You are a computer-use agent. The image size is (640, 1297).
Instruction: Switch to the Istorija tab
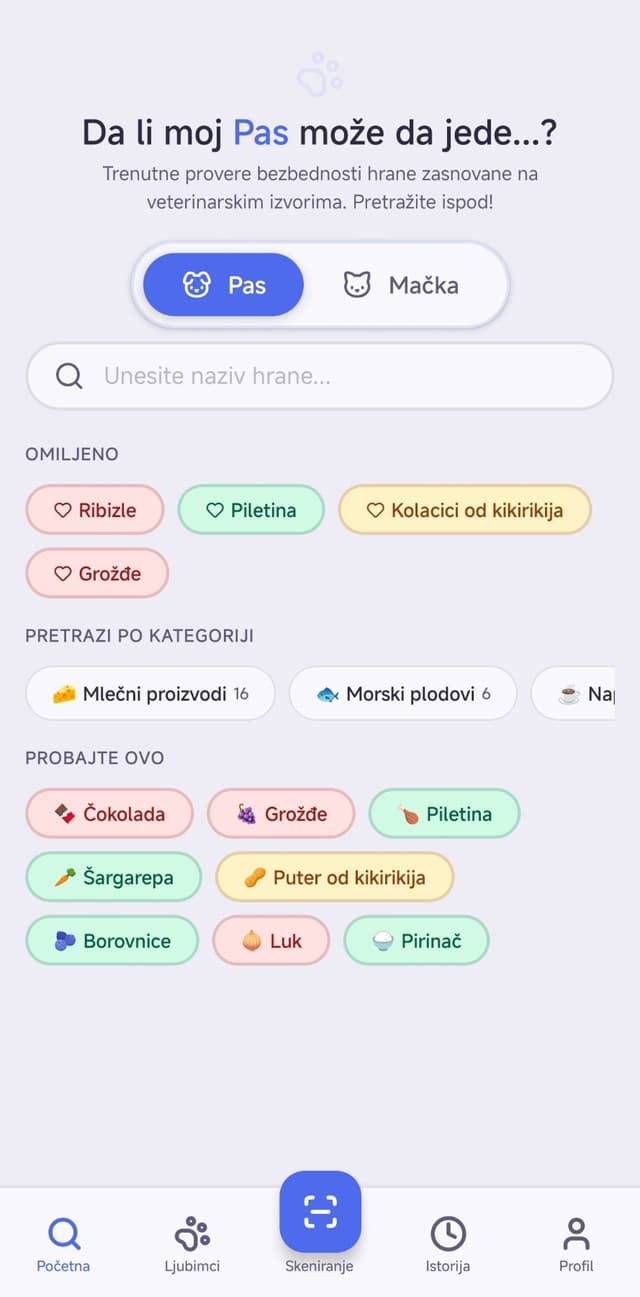tap(448, 1244)
